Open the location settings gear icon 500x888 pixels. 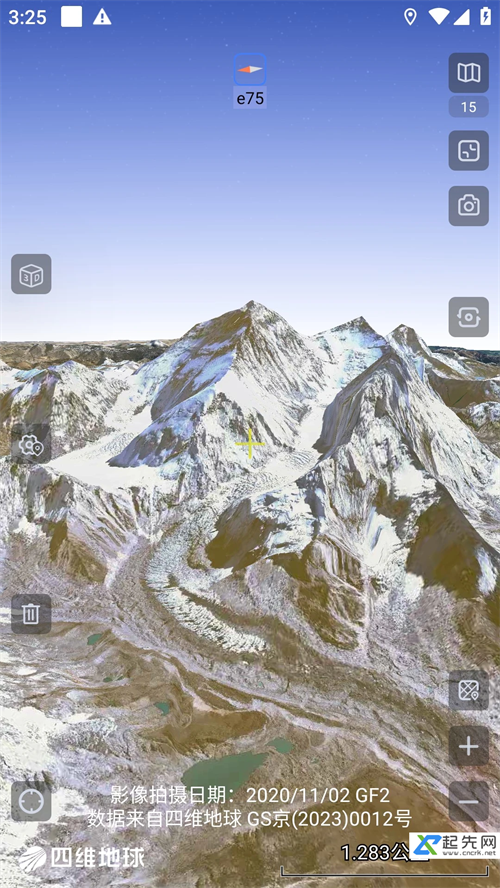(x=31, y=445)
